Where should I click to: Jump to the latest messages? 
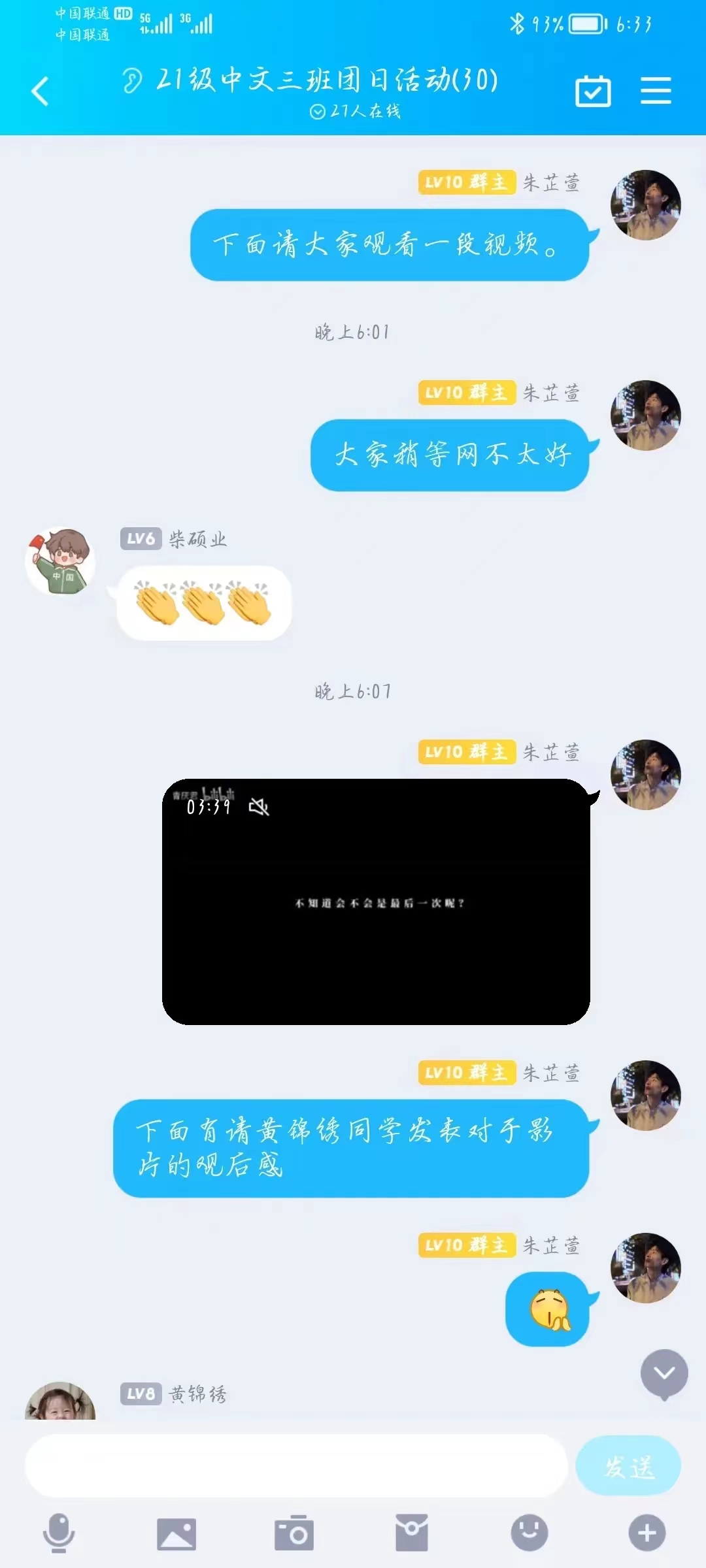[664, 1373]
